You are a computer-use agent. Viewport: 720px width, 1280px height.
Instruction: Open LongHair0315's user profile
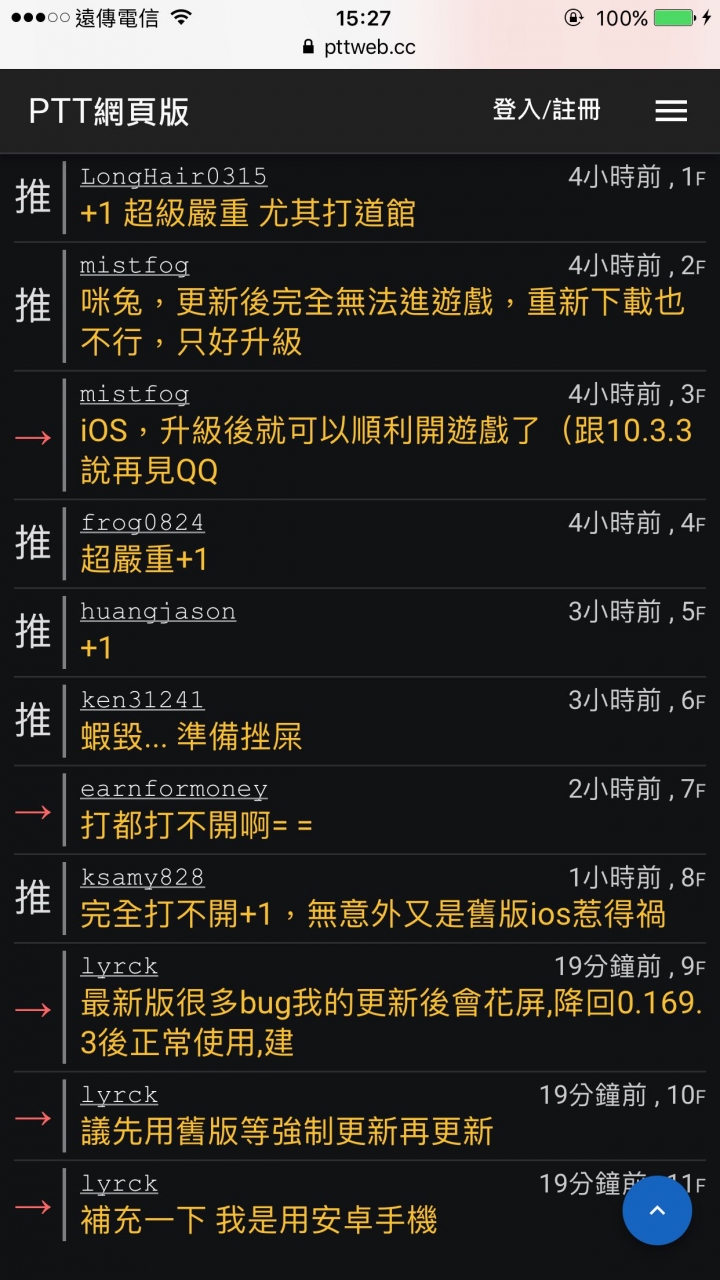coord(173,177)
